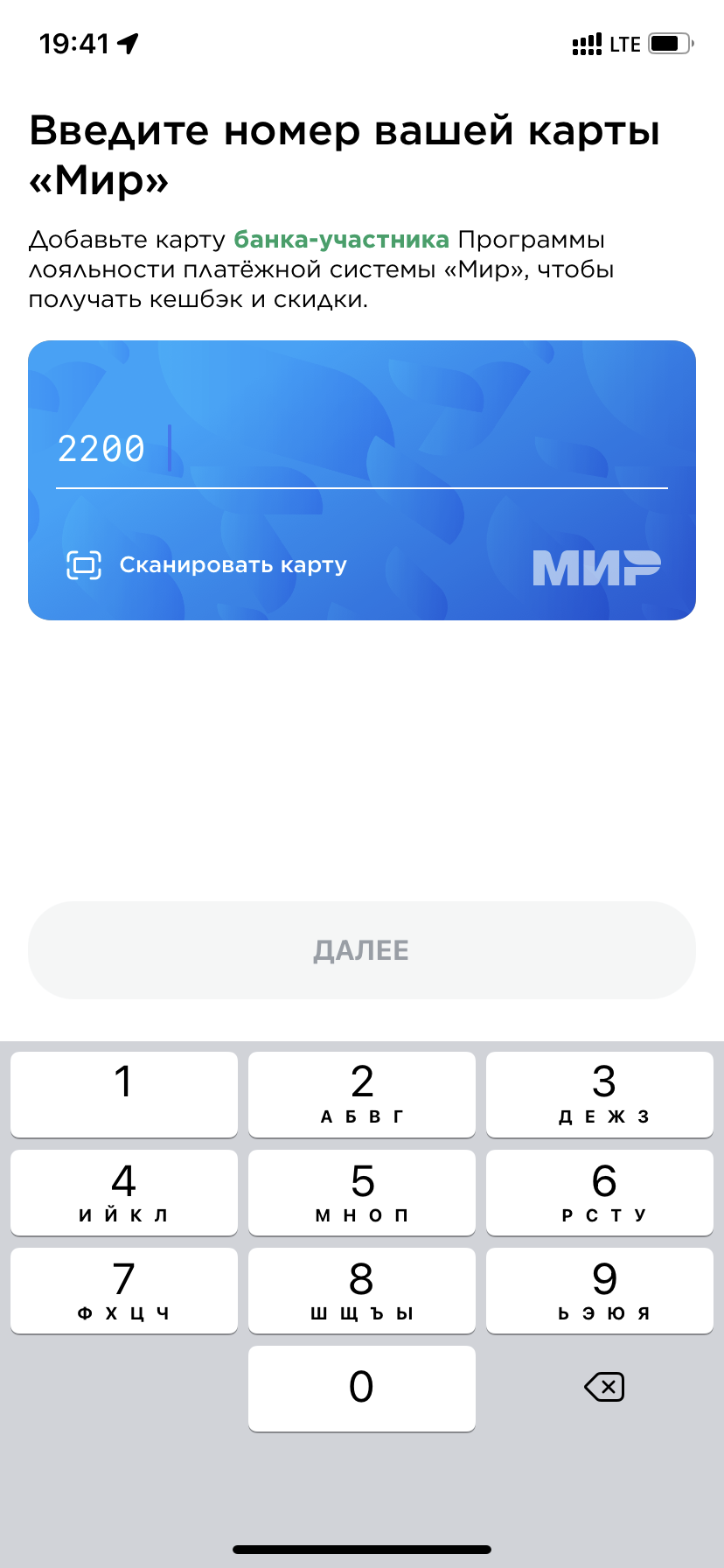Delete last digit with backspace key
Screen dimensions: 724x1568
coord(603,1387)
